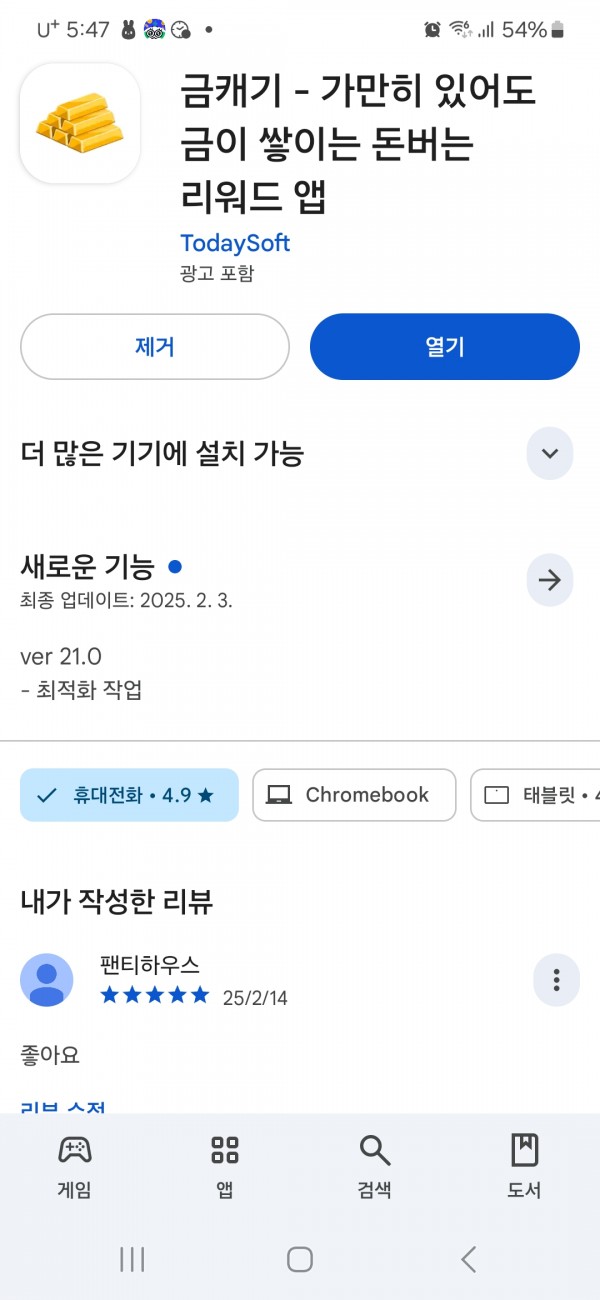Switch to the 도서 tab
The width and height of the screenshot is (600, 1300).
524,1167
